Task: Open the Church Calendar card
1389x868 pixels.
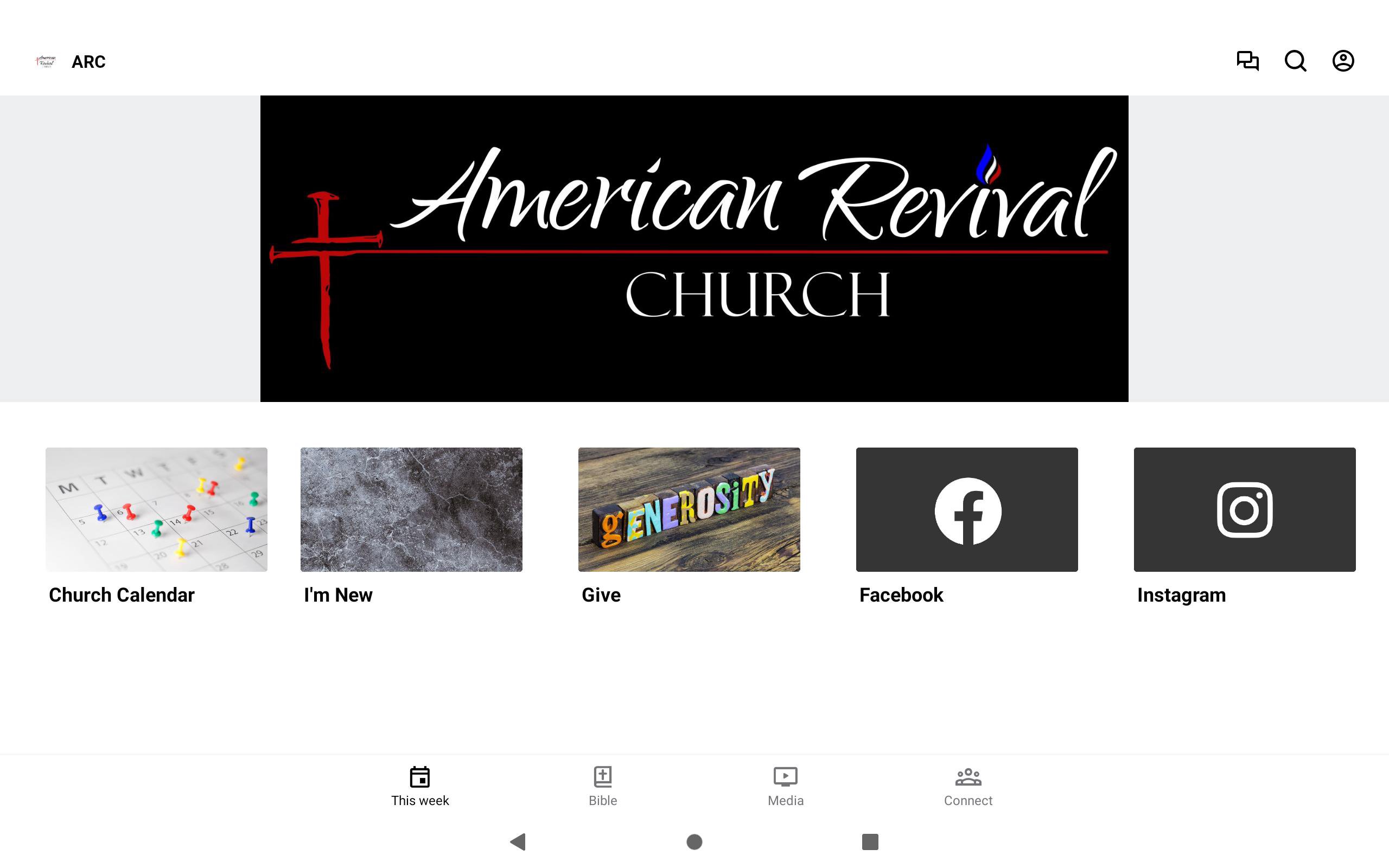Action: [156, 509]
